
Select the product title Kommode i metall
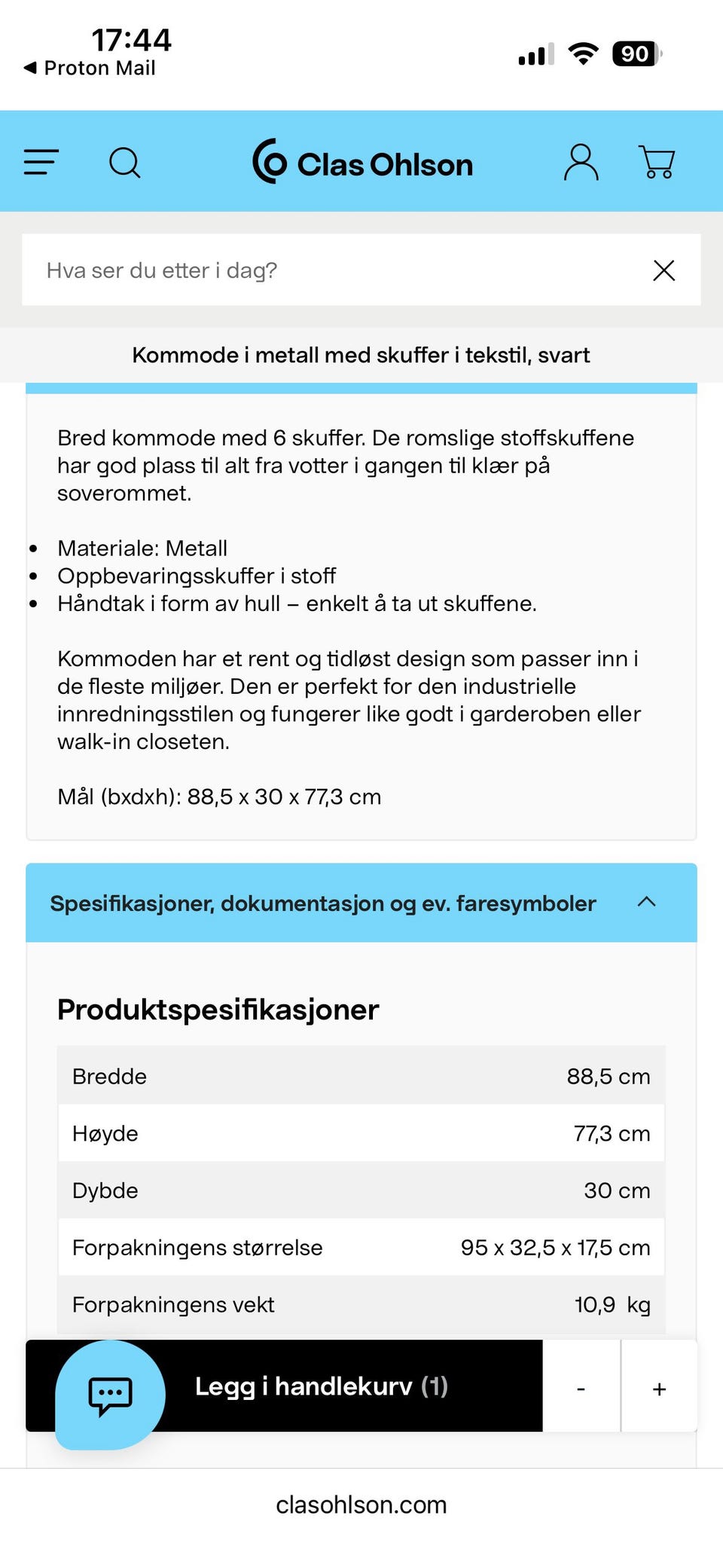[x=361, y=355]
